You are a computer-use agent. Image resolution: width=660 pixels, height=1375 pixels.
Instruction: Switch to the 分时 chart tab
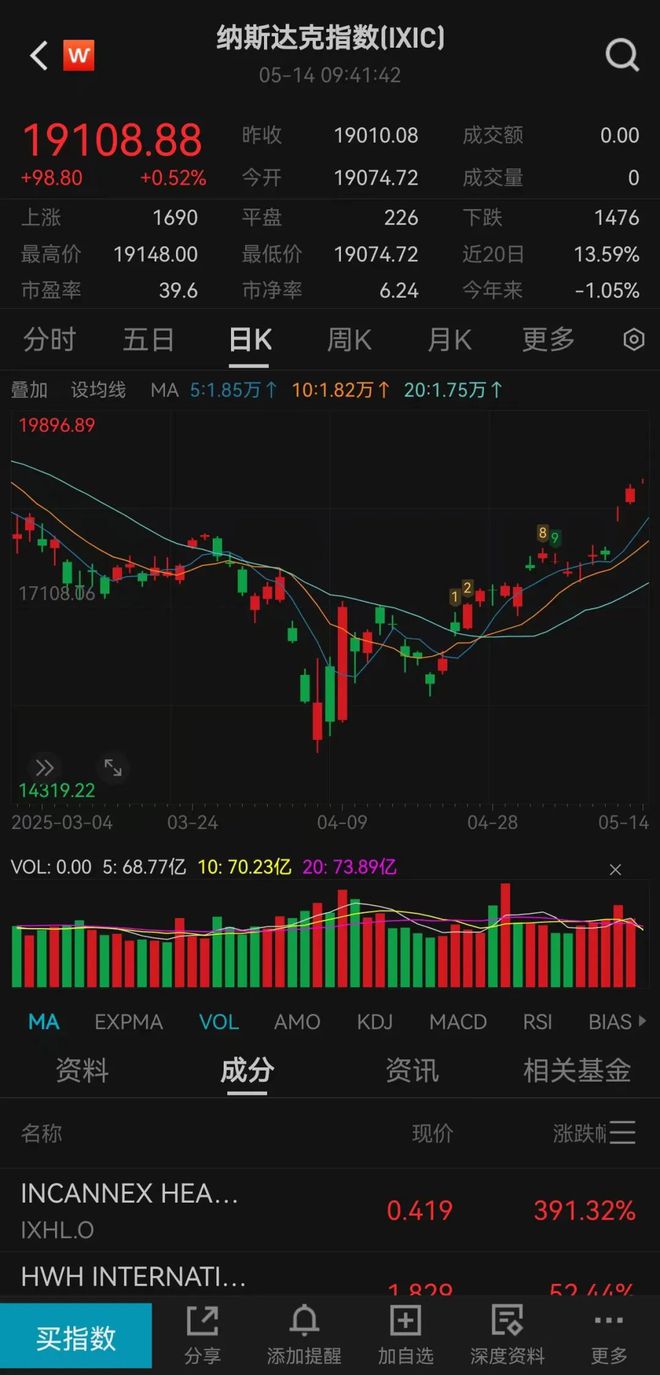tap(49, 340)
